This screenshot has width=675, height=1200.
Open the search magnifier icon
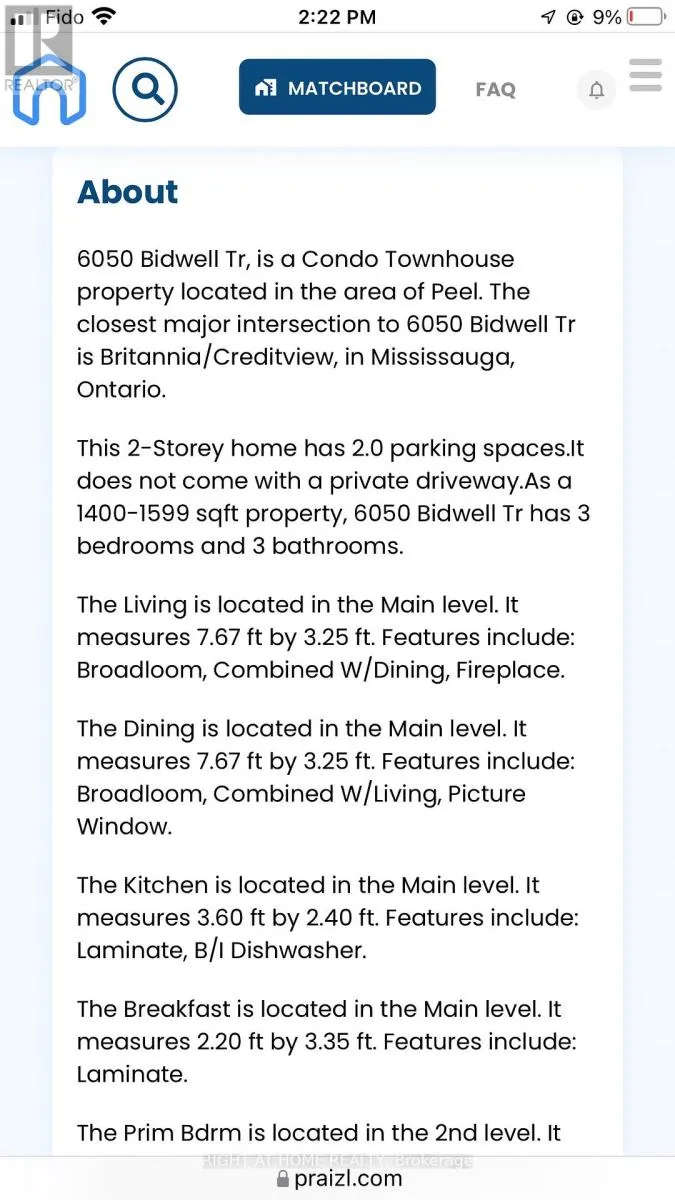tap(145, 89)
